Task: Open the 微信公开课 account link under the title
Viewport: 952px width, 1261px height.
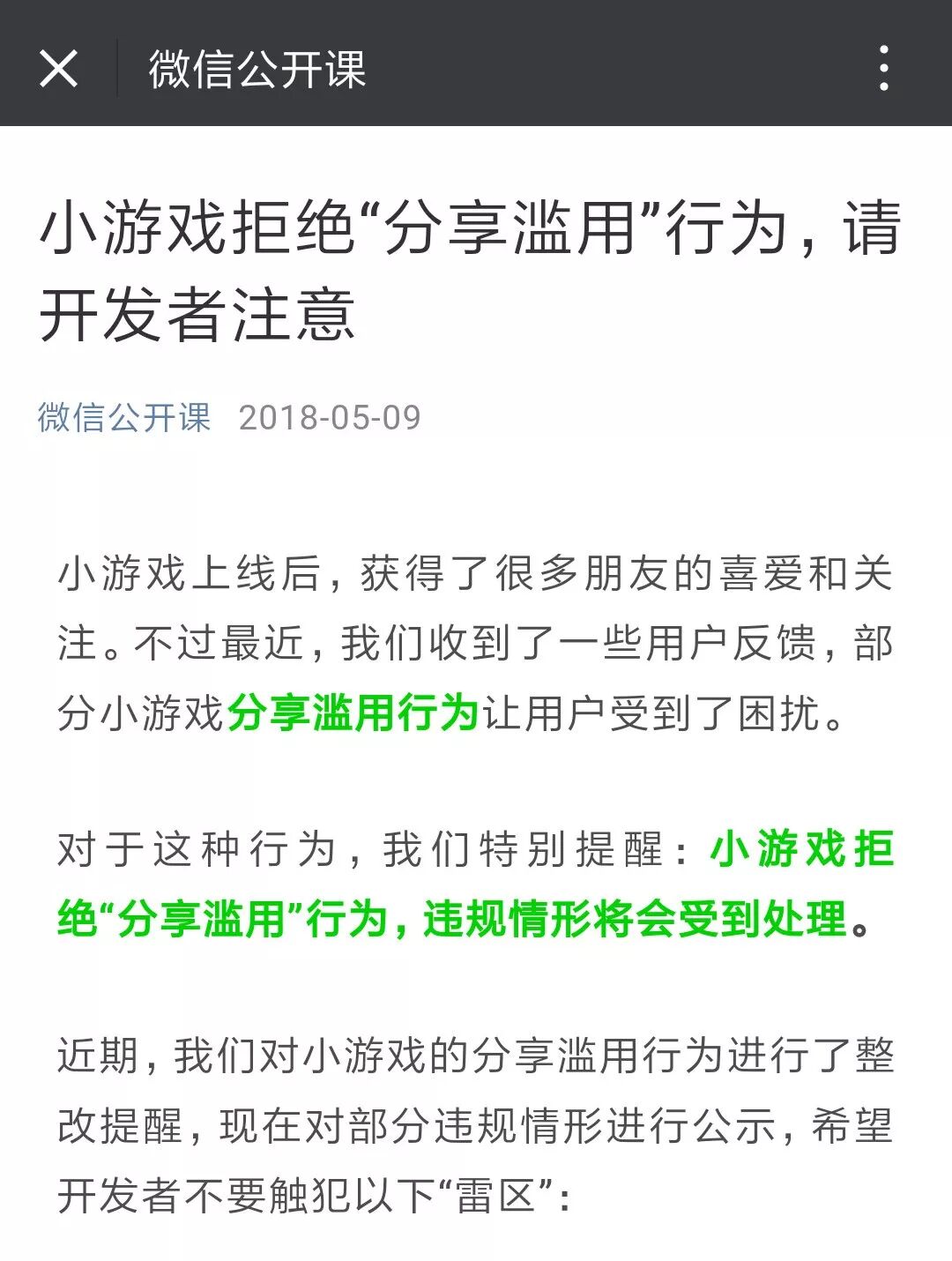Action: 124,417
